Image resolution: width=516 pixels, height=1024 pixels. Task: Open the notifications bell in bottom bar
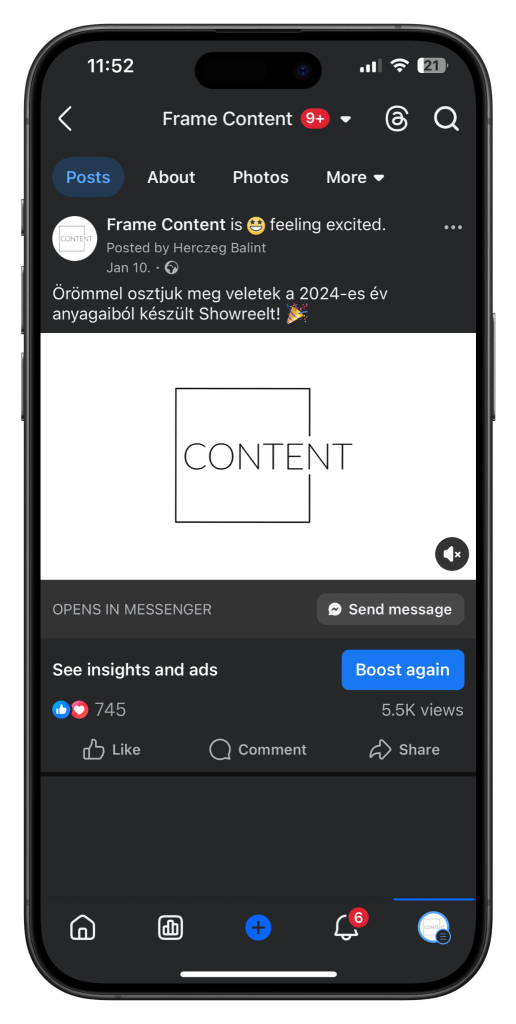pyautogui.click(x=346, y=927)
